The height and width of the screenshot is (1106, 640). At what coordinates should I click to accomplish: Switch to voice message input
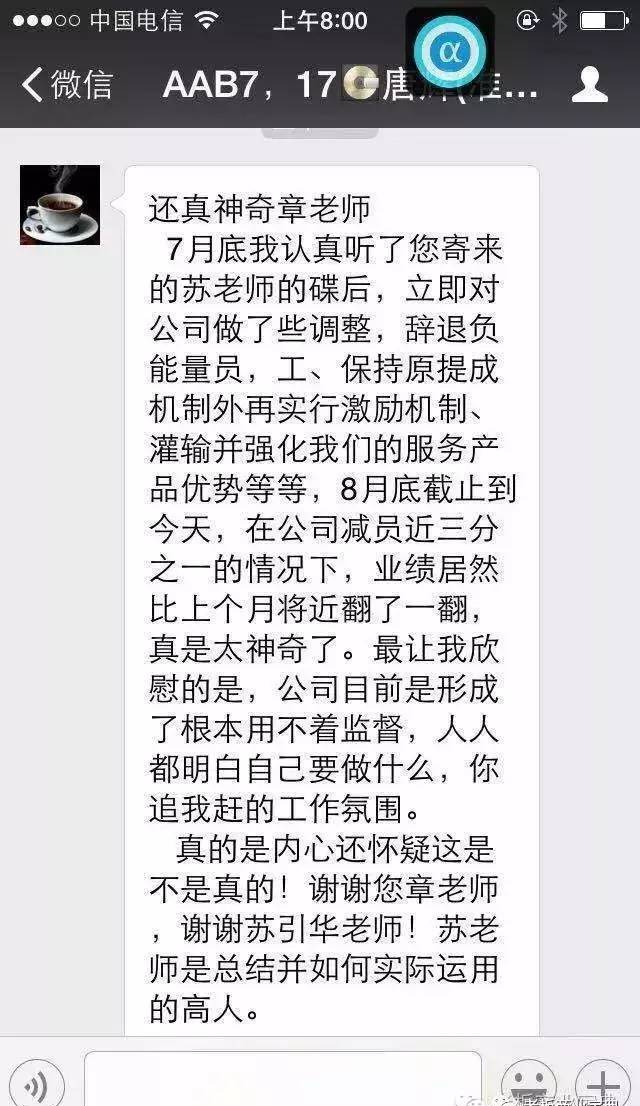tap(38, 1082)
